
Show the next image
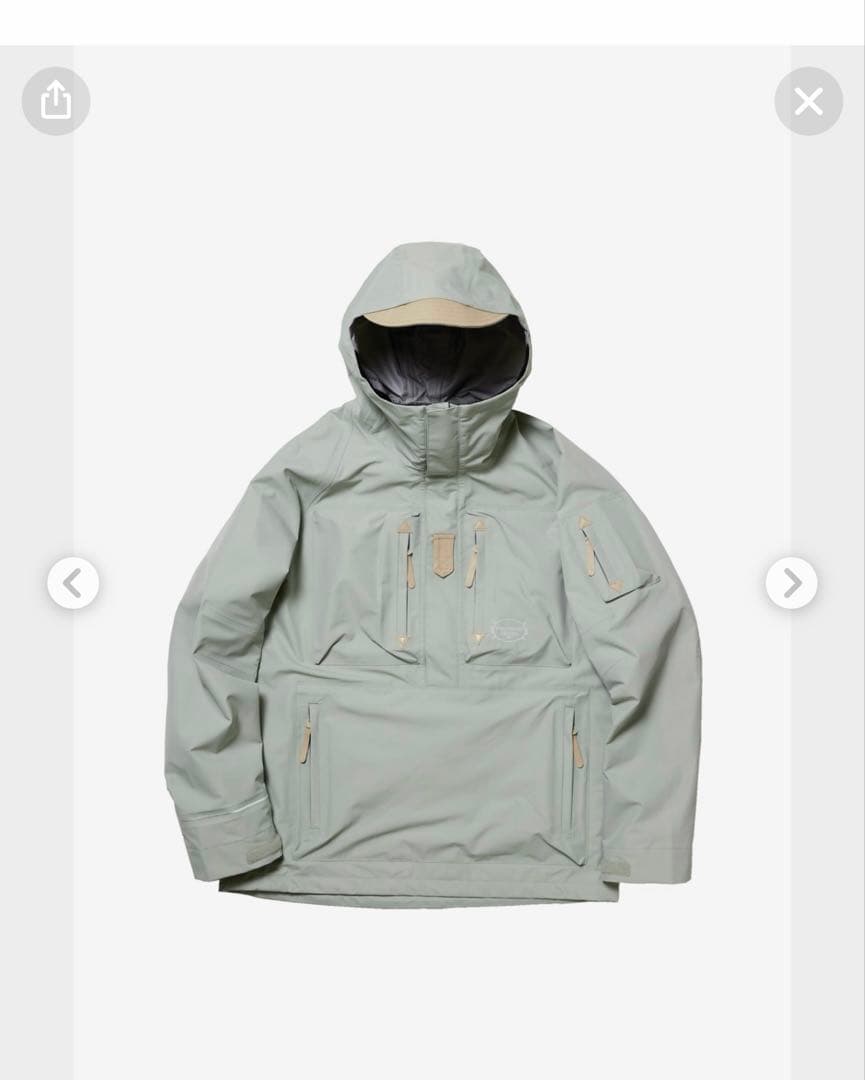pyautogui.click(x=791, y=583)
